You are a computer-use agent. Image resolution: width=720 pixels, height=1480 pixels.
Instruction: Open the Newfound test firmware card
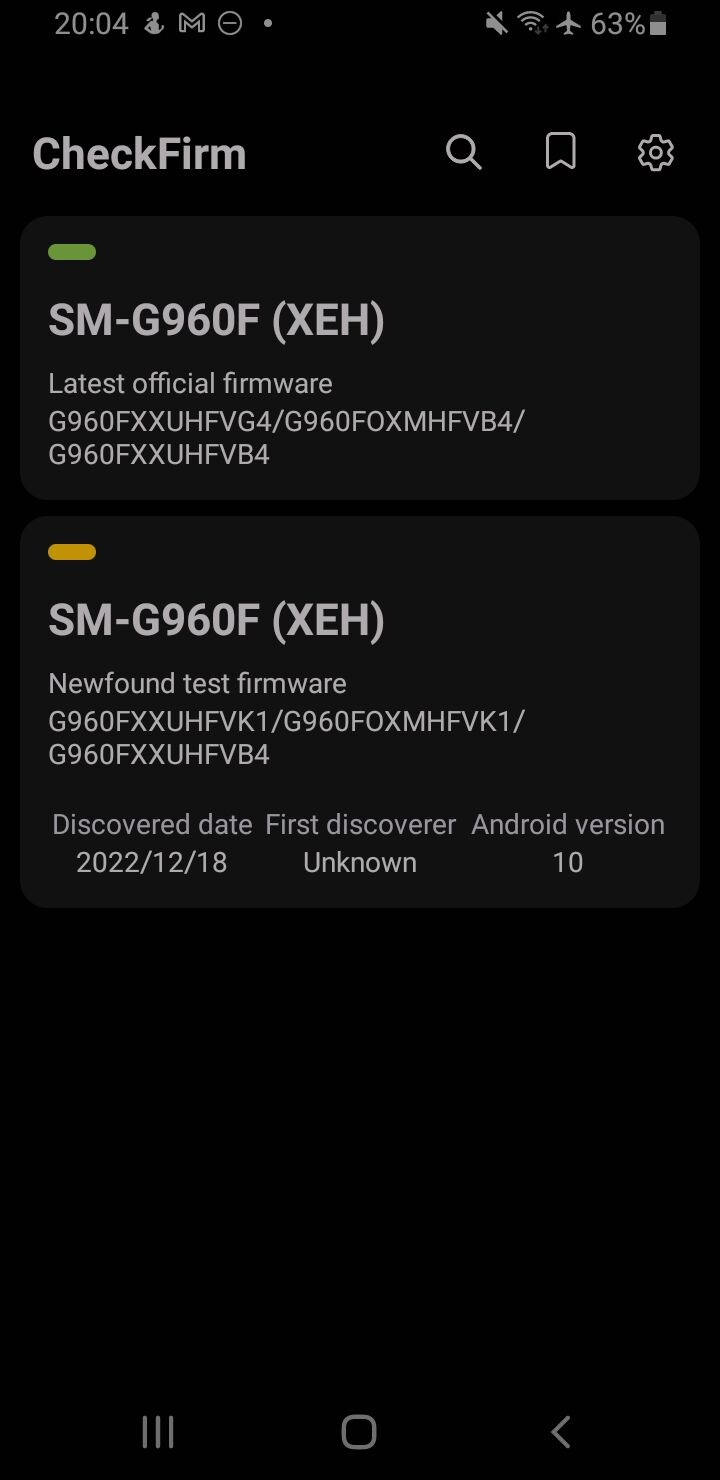pos(360,712)
